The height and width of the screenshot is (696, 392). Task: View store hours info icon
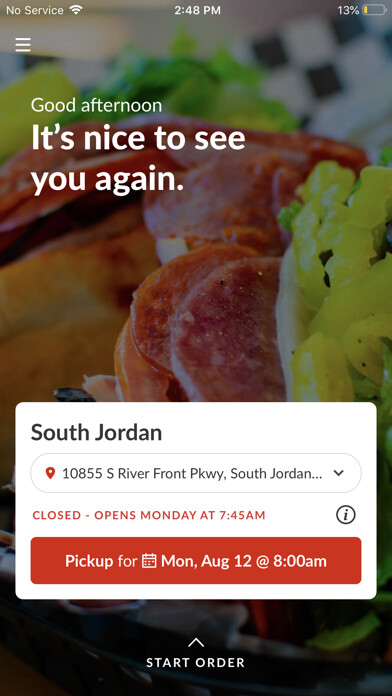(x=345, y=515)
